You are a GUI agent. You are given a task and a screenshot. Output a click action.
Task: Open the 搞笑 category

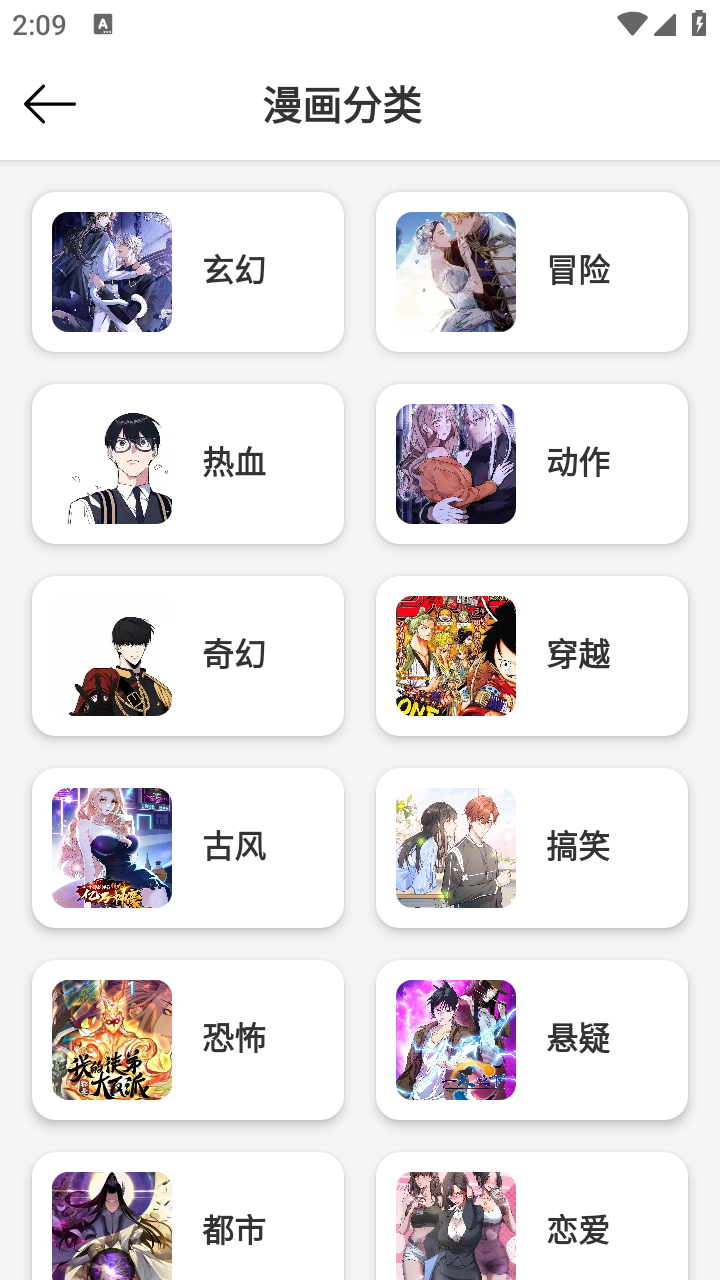[x=531, y=847]
